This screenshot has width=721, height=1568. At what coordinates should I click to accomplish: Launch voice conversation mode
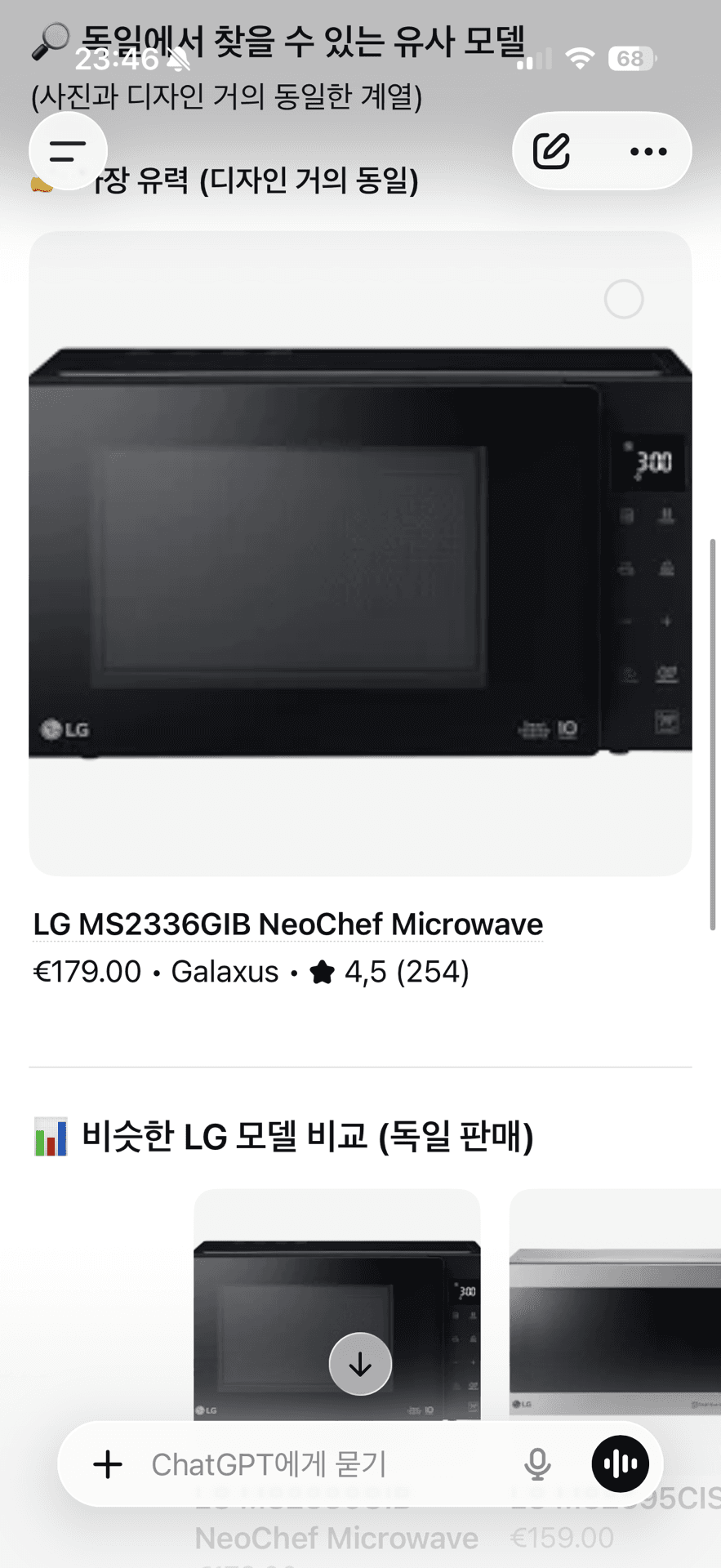621,1463
